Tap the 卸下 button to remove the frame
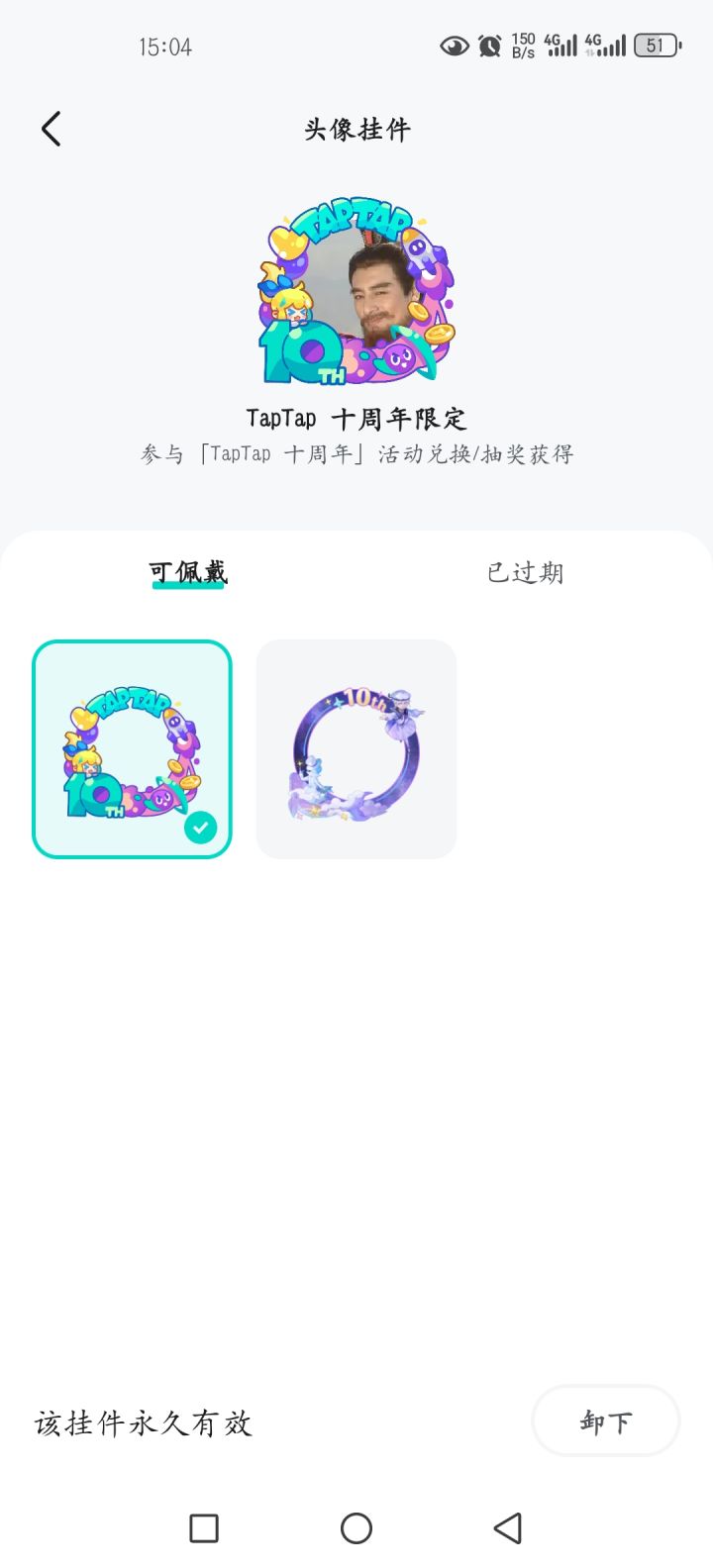 pyautogui.click(x=605, y=1421)
